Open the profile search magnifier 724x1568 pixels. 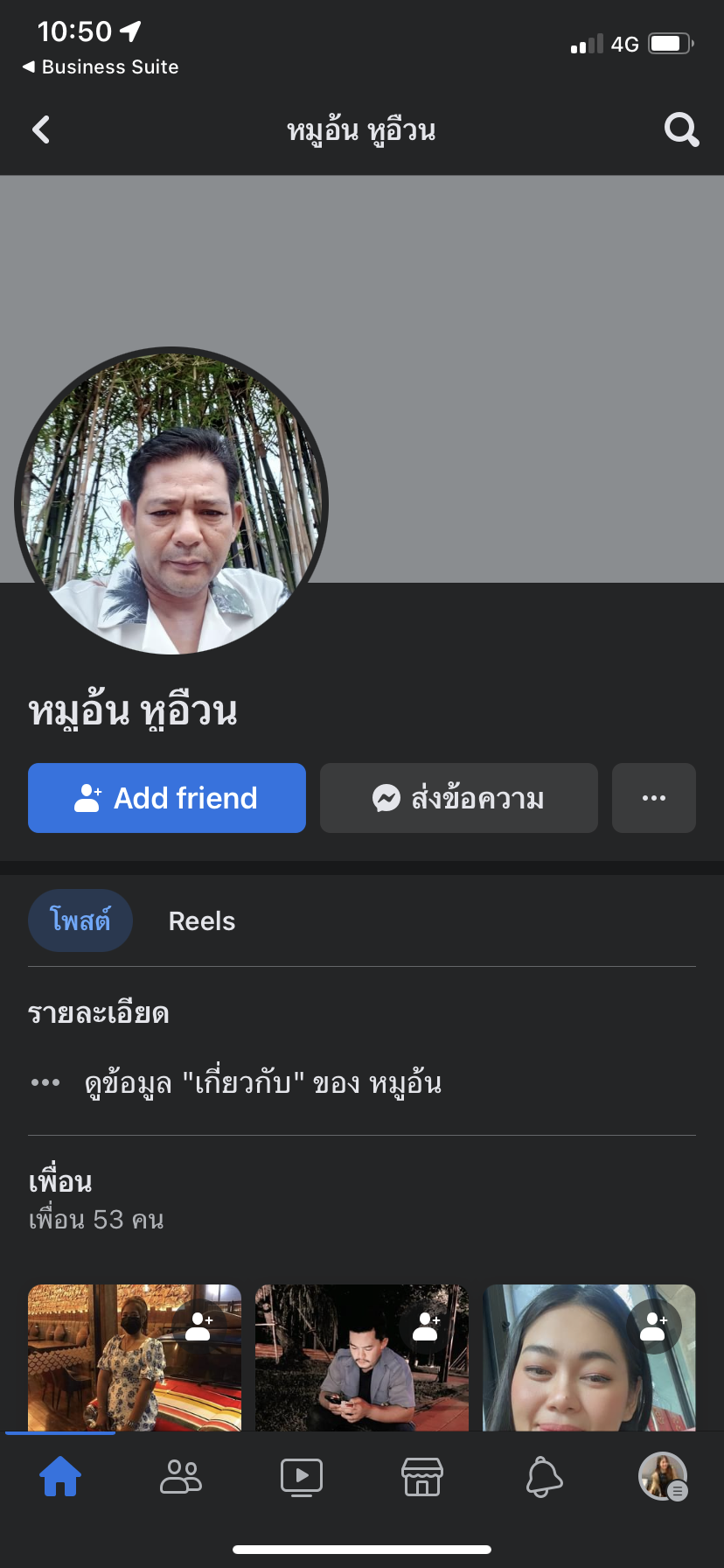pyautogui.click(x=681, y=129)
